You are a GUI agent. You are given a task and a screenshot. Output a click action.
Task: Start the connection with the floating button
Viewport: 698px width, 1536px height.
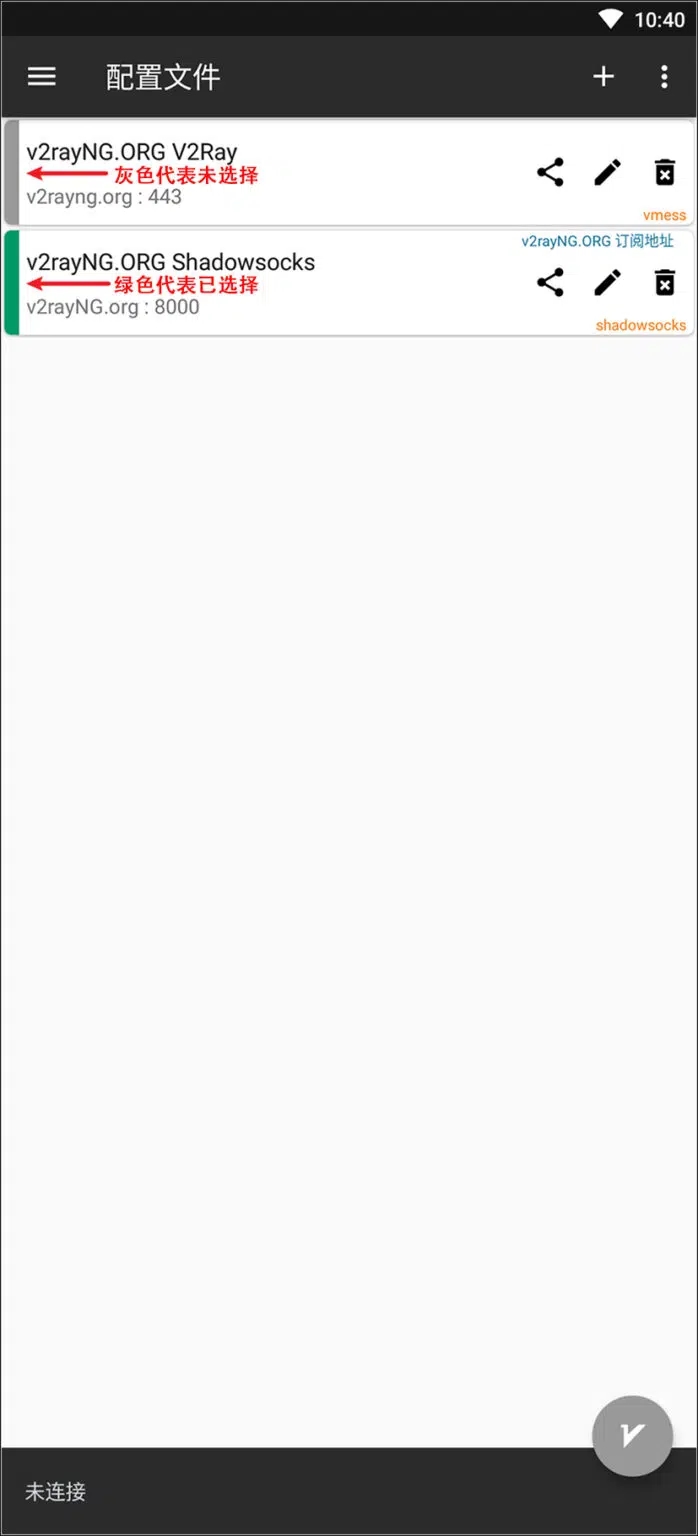(x=631, y=1435)
